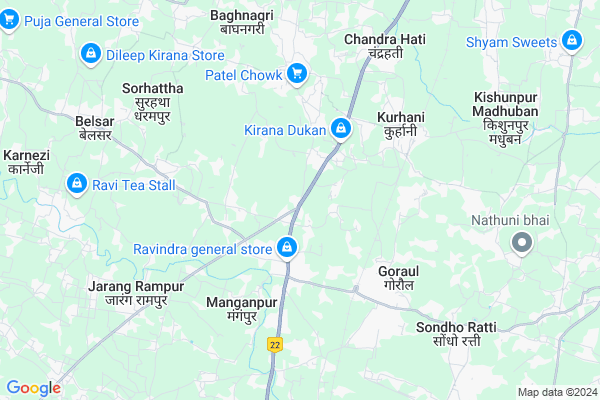Tap the Ravindra general store pin
The width and height of the screenshot is (600, 400).
click(287, 246)
